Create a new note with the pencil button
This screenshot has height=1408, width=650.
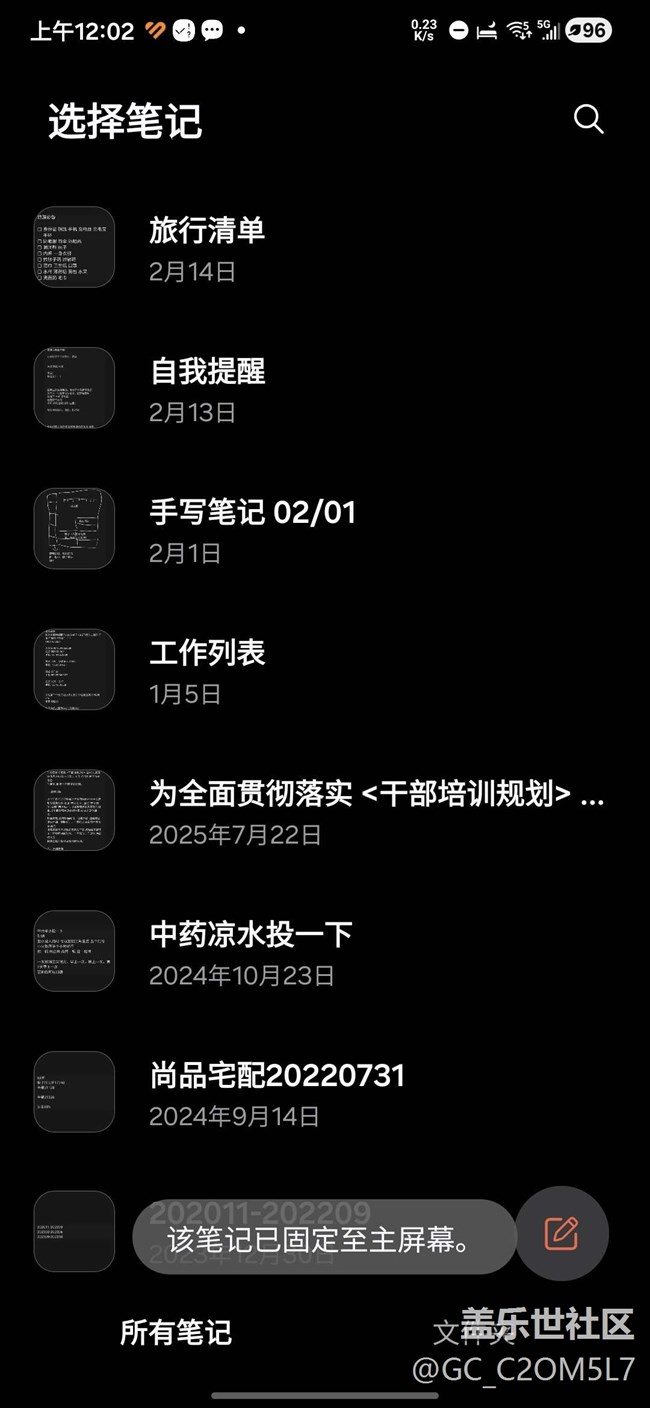pyautogui.click(x=562, y=1233)
